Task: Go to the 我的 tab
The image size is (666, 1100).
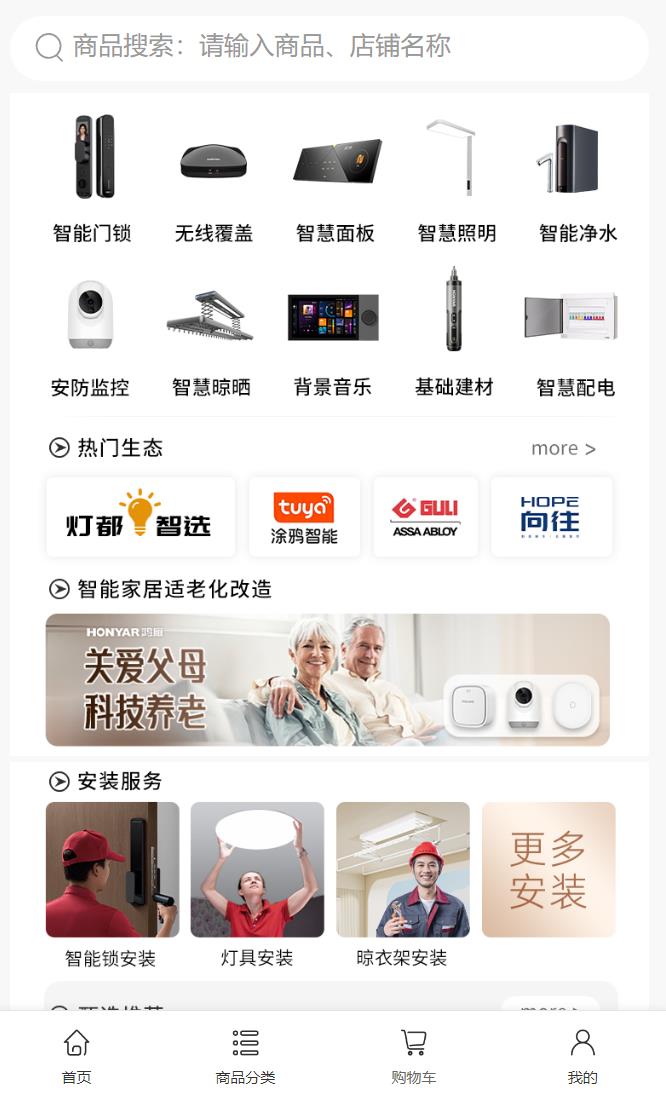Action: coord(582,1057)
